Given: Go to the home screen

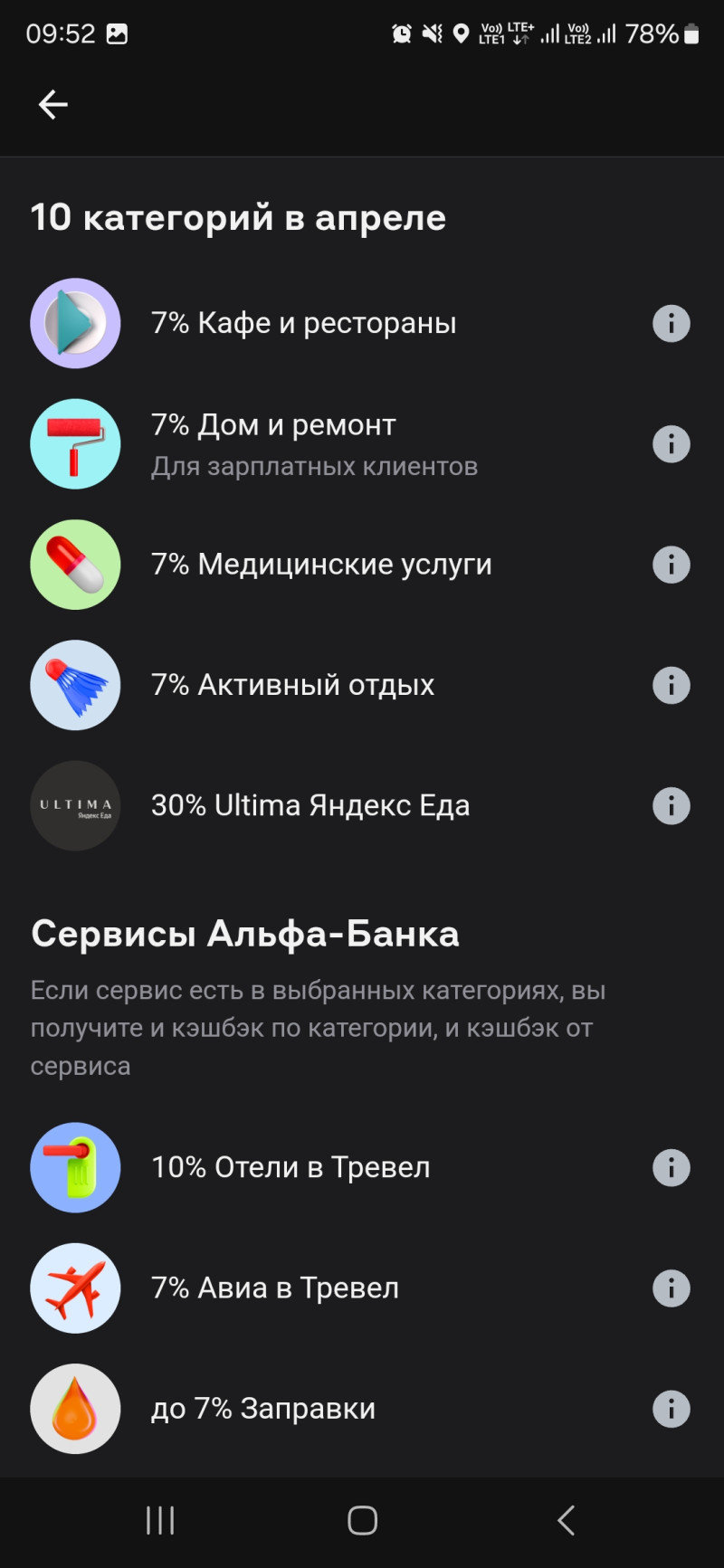Looking at the screenshot, I should pyautogui.click(x=362, y=1520).
